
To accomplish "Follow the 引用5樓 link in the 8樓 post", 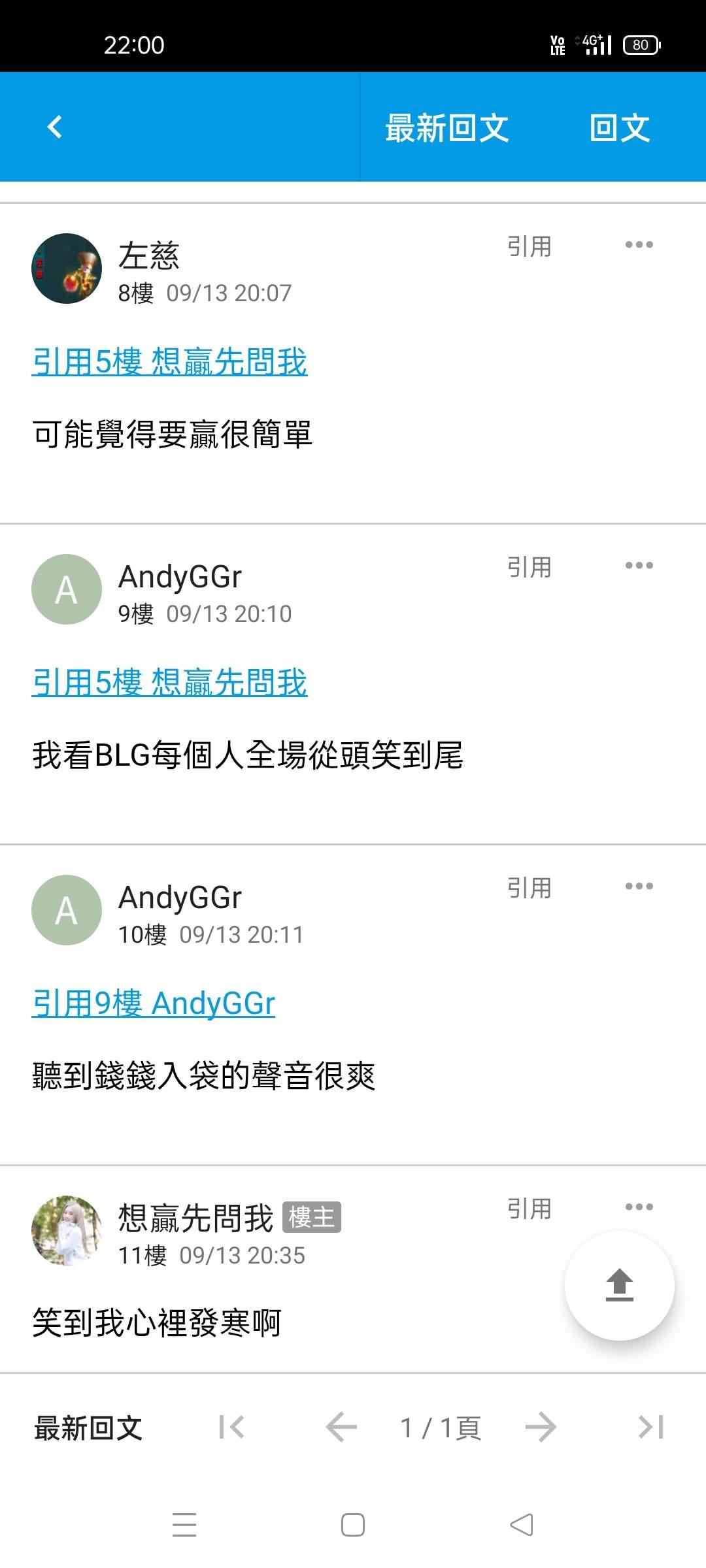I will [x=170, y=361].
